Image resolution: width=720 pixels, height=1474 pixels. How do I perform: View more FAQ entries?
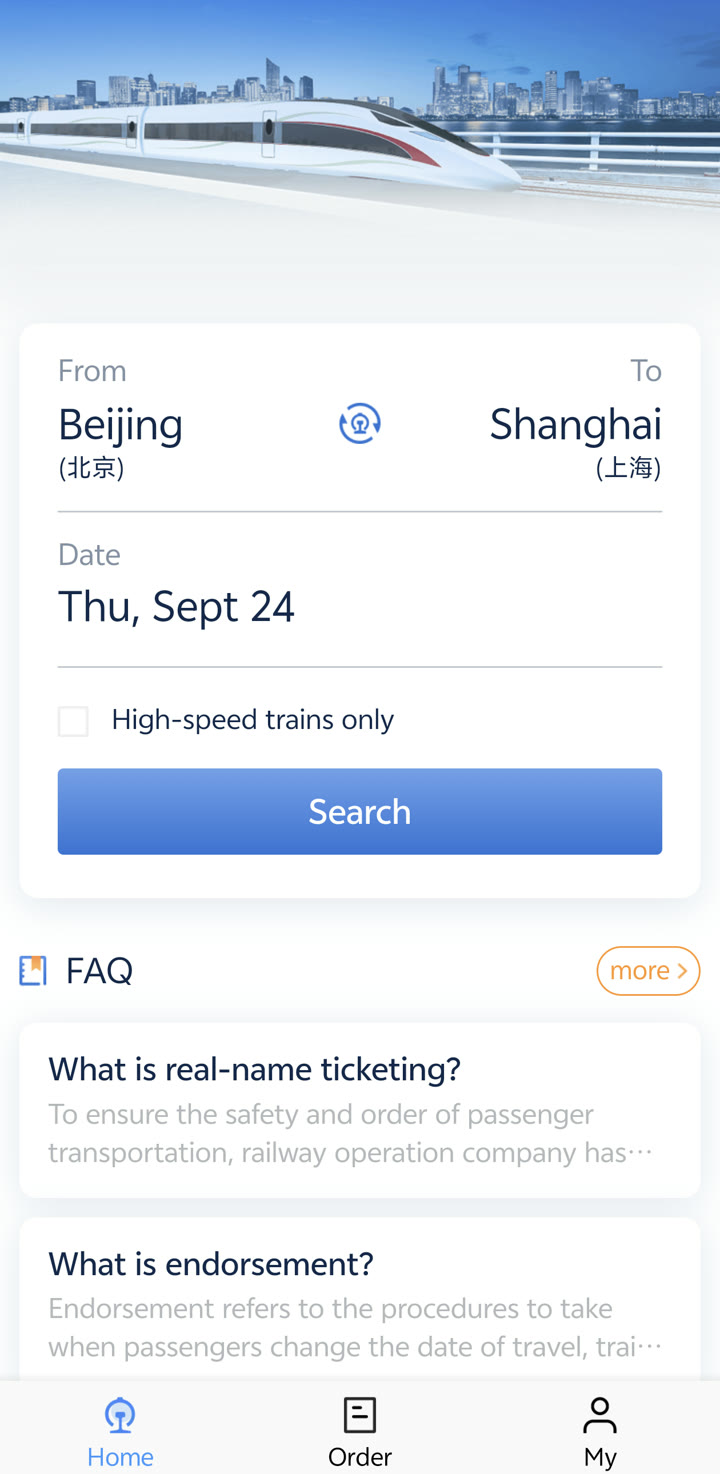point(648,971)
